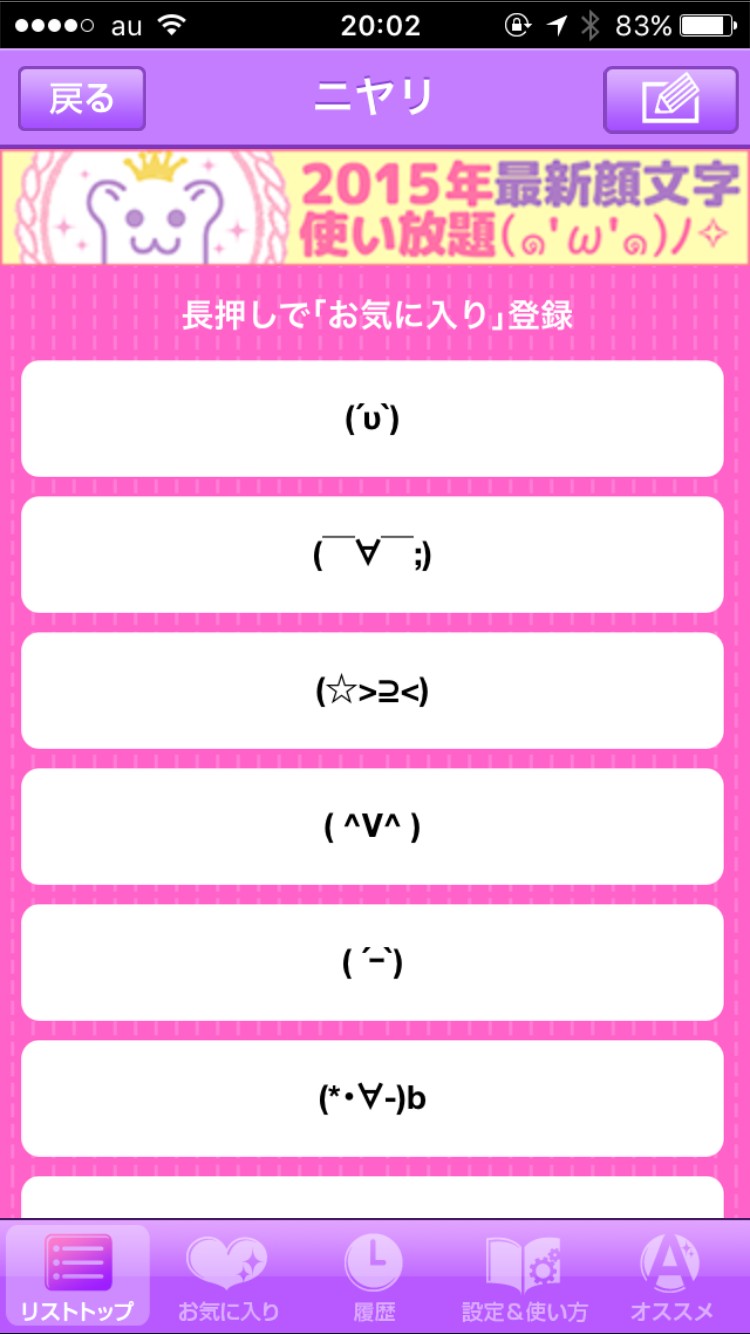Screen dimensions: 750x1334
Task: Open the 2015年最新顔文字 banner
Action: [x=375, y=206]
